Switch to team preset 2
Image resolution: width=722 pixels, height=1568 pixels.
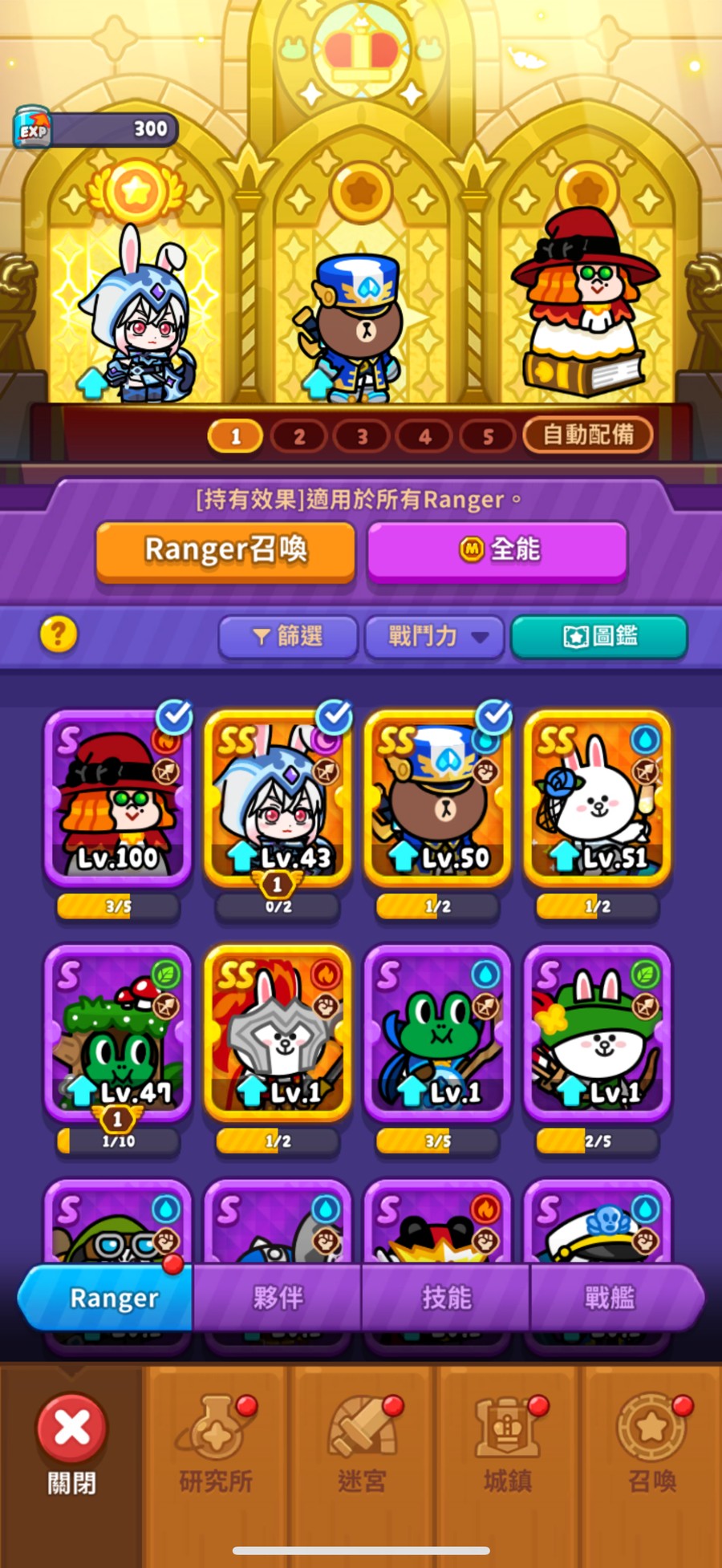click(x=298, y=436)
